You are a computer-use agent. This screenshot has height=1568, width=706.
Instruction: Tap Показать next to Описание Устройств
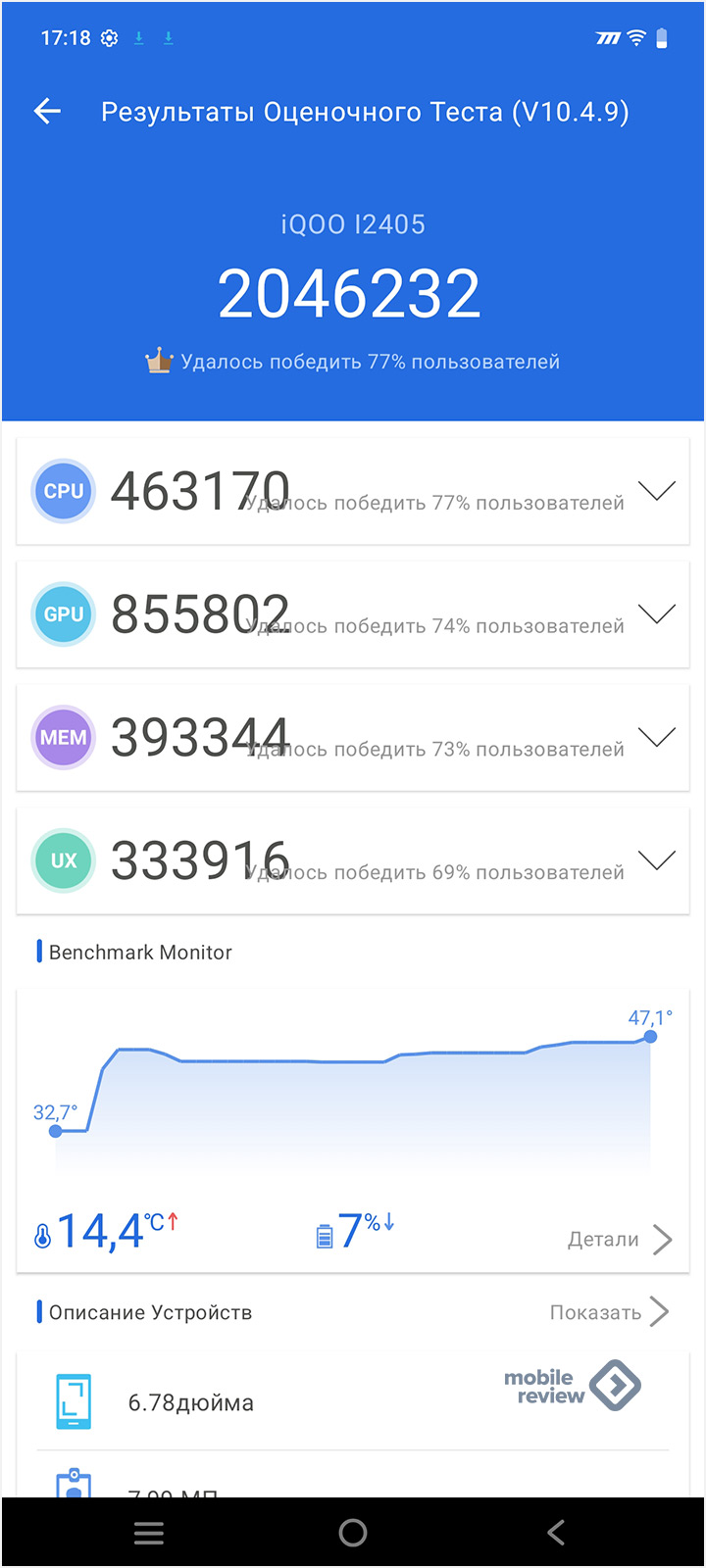pos(609,1312)
